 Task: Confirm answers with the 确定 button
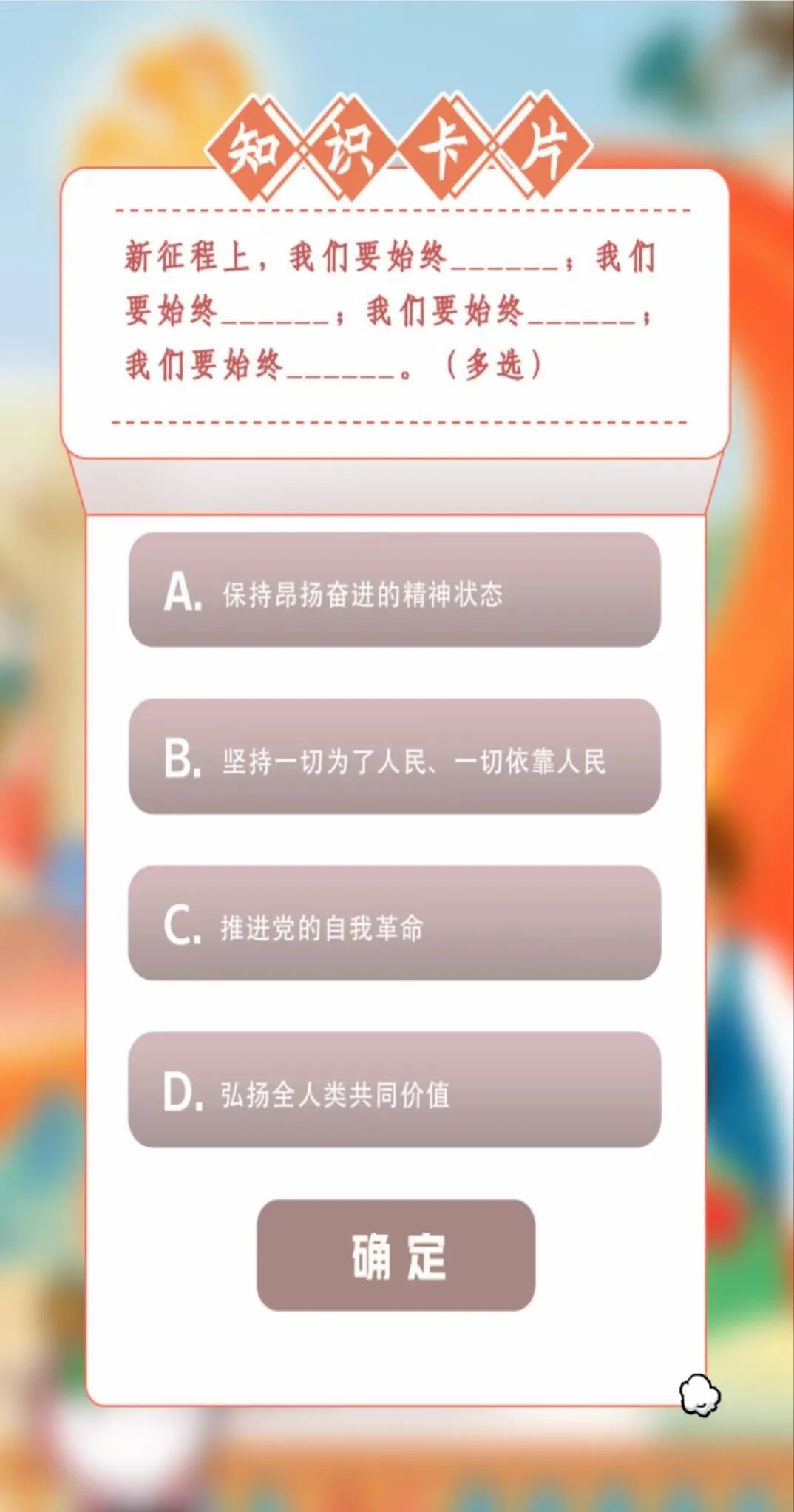[396, 1255]
